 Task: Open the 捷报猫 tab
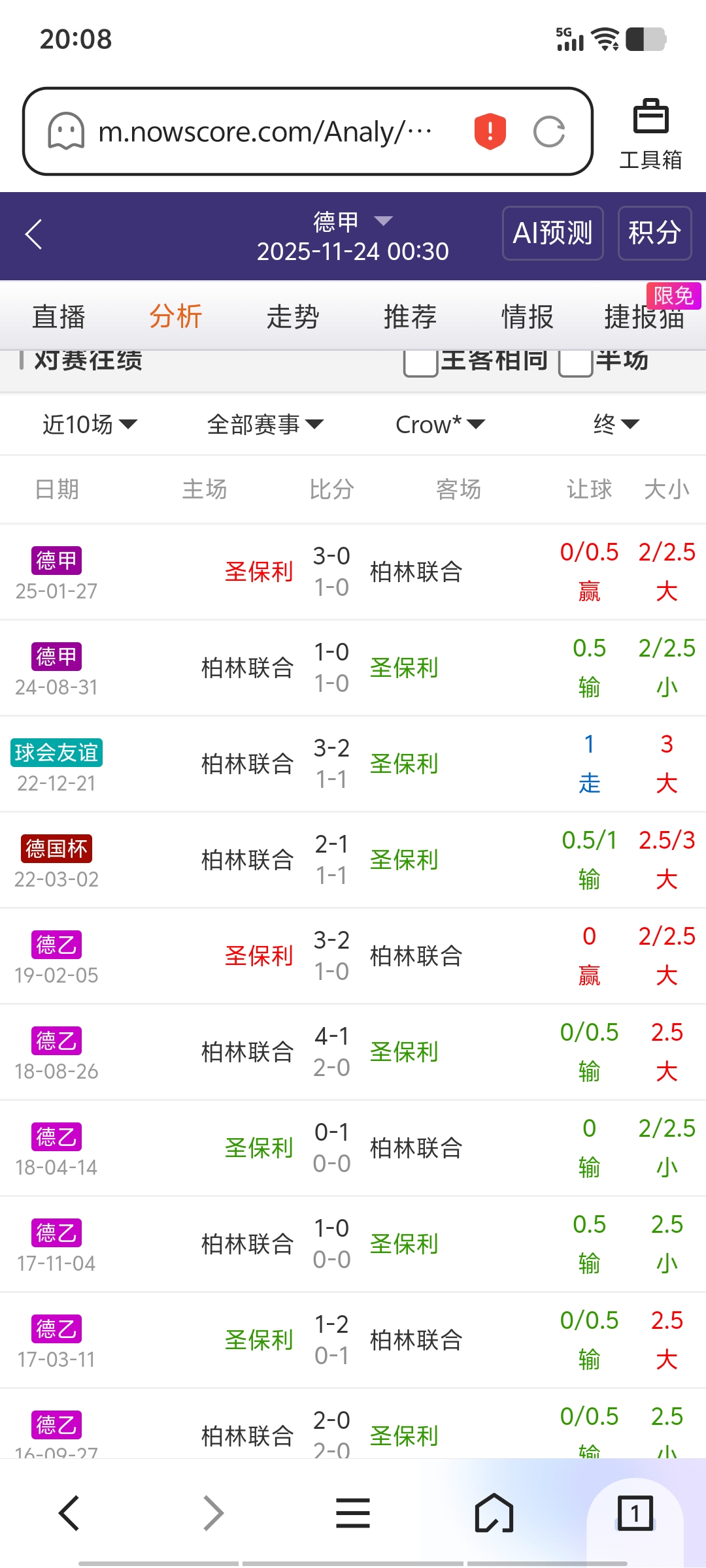[644, 317]
